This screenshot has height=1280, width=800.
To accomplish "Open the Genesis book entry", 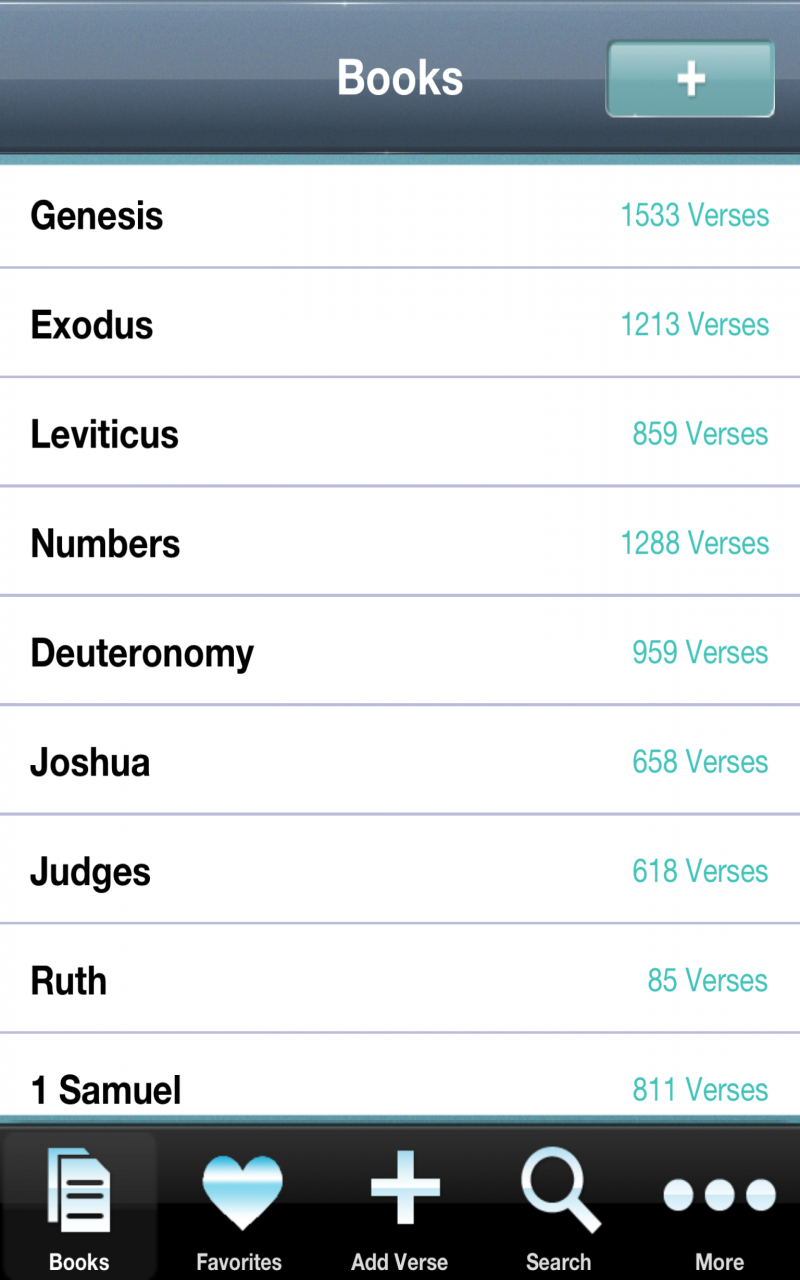I will (x=400, y=215).
